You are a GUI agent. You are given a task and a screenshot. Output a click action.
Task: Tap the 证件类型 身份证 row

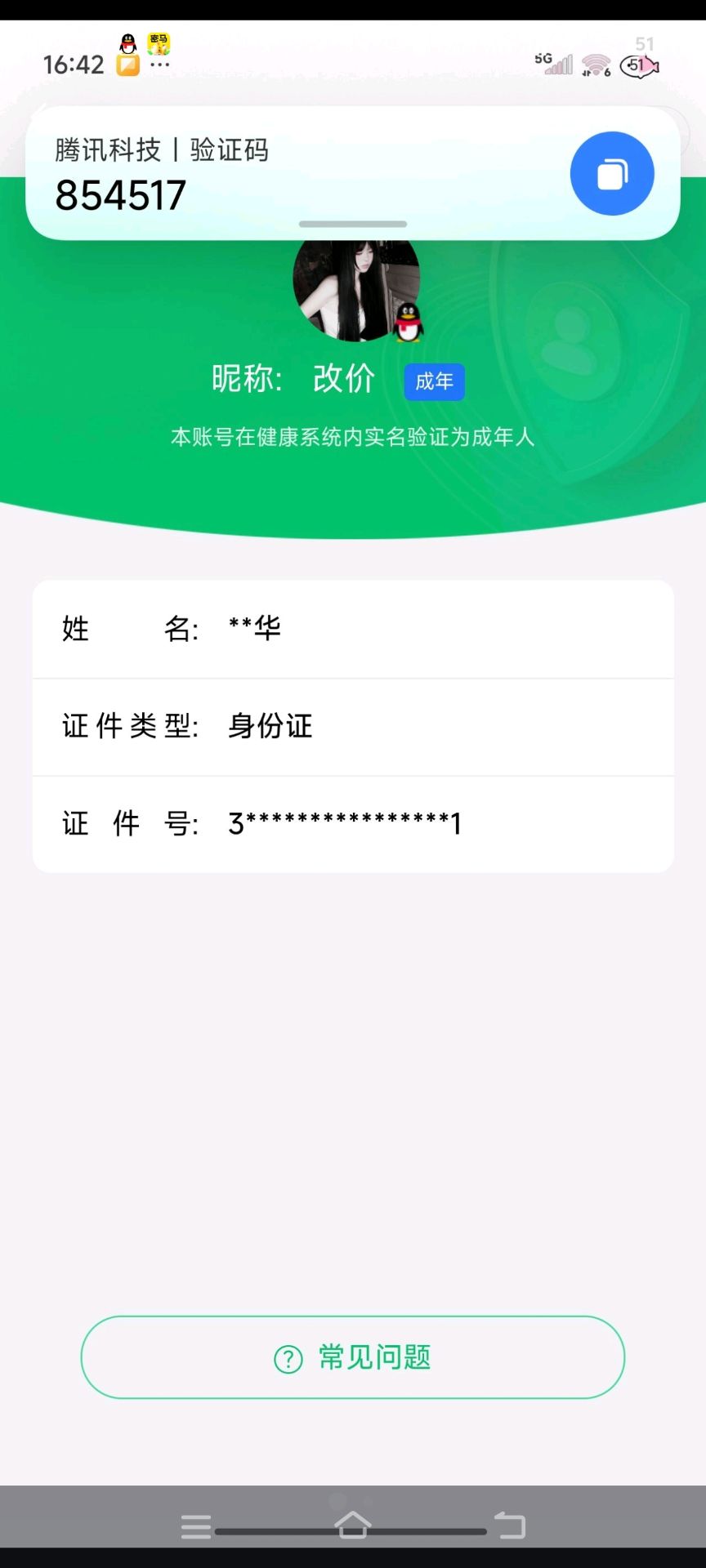coord(352,726)
